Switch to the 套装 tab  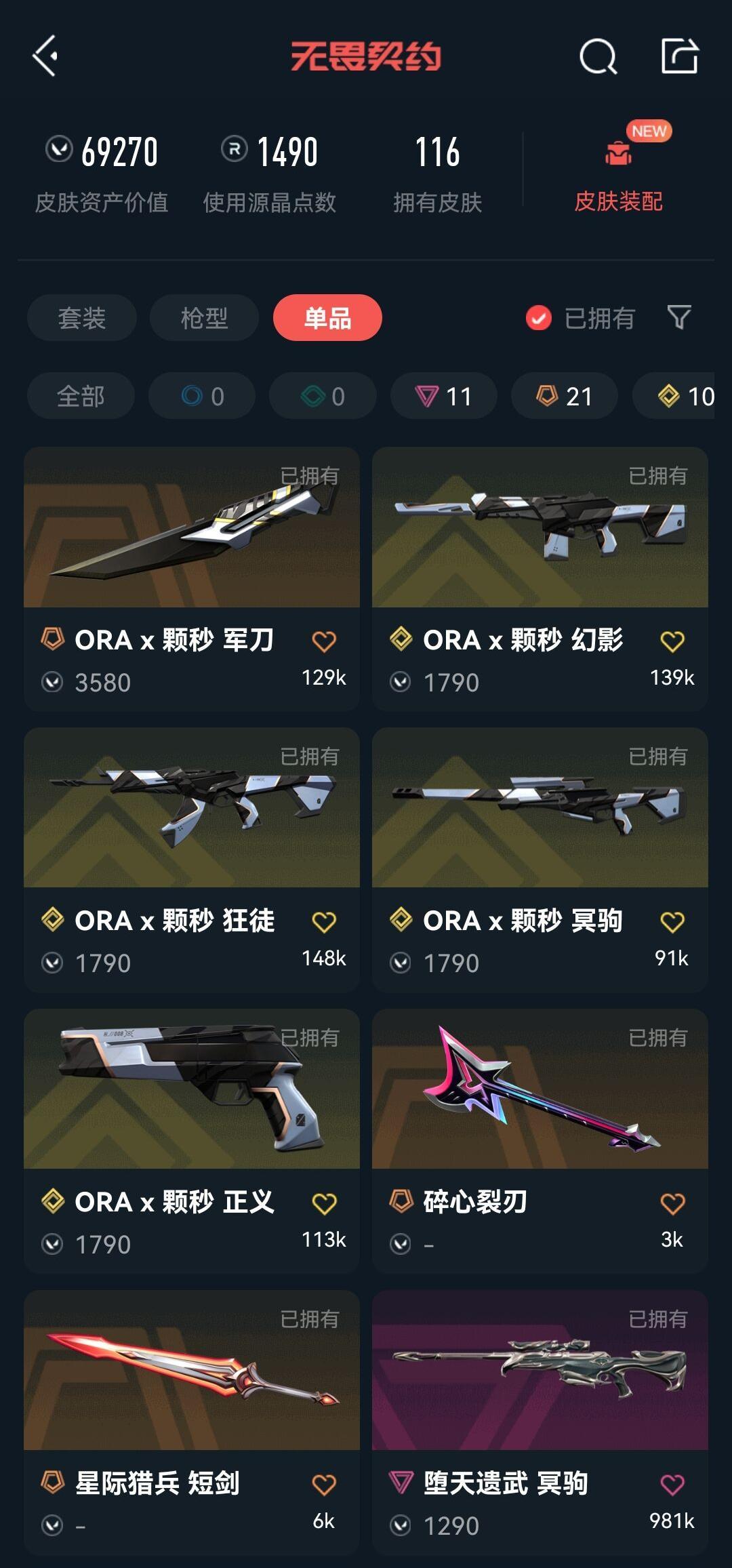pyautogui.click(x=81, y=317)
